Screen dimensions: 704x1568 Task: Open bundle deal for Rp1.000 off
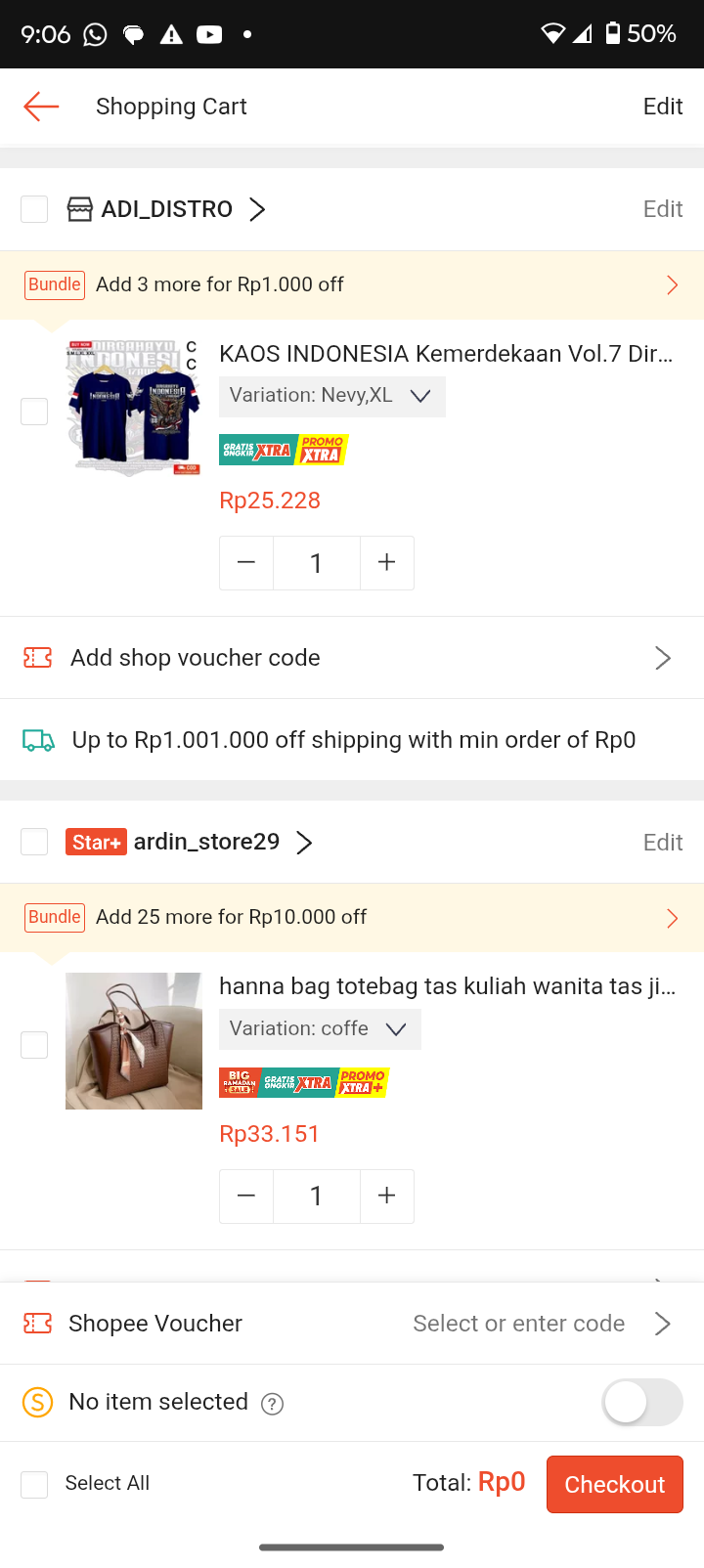click(352, 284)
